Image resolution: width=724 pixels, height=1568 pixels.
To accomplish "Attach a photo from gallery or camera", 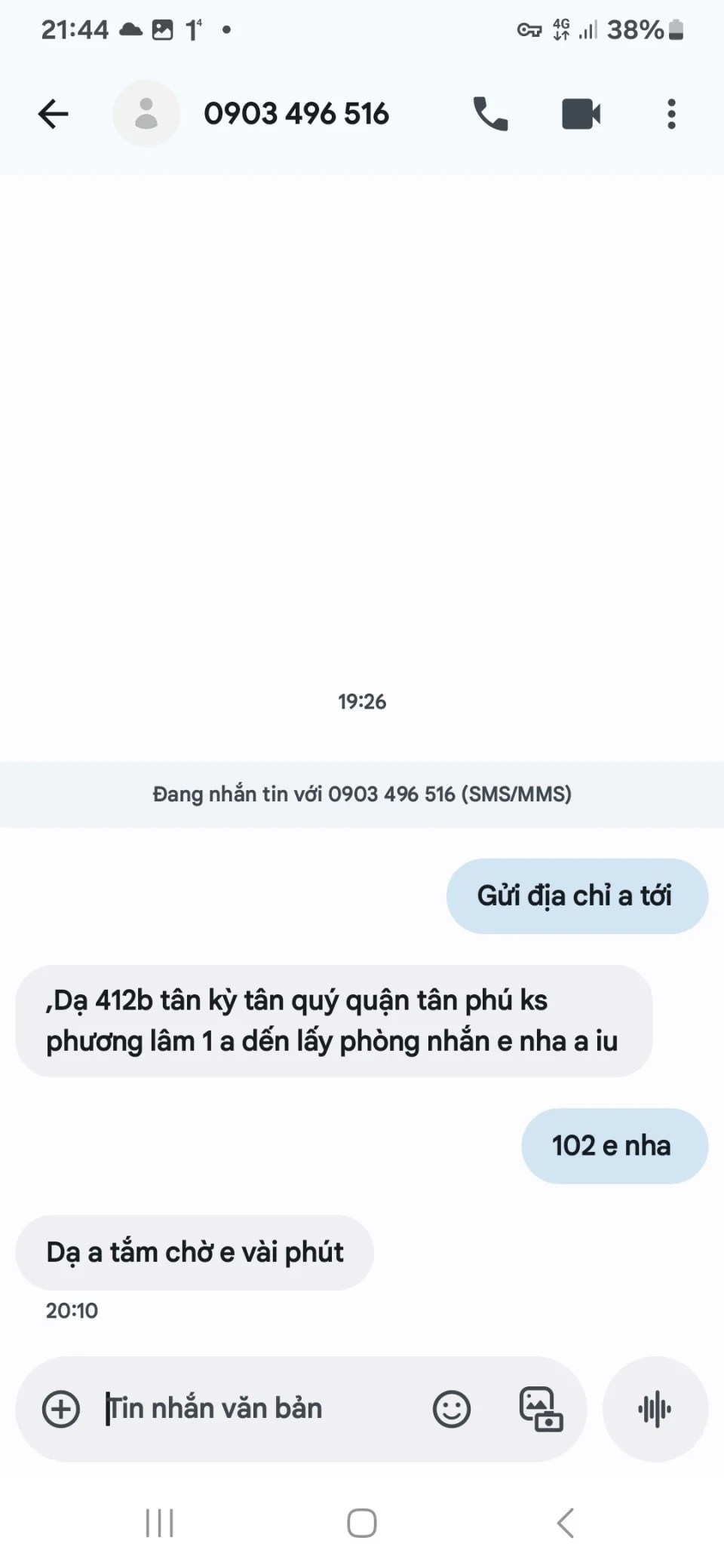I will coord(541,1409).
